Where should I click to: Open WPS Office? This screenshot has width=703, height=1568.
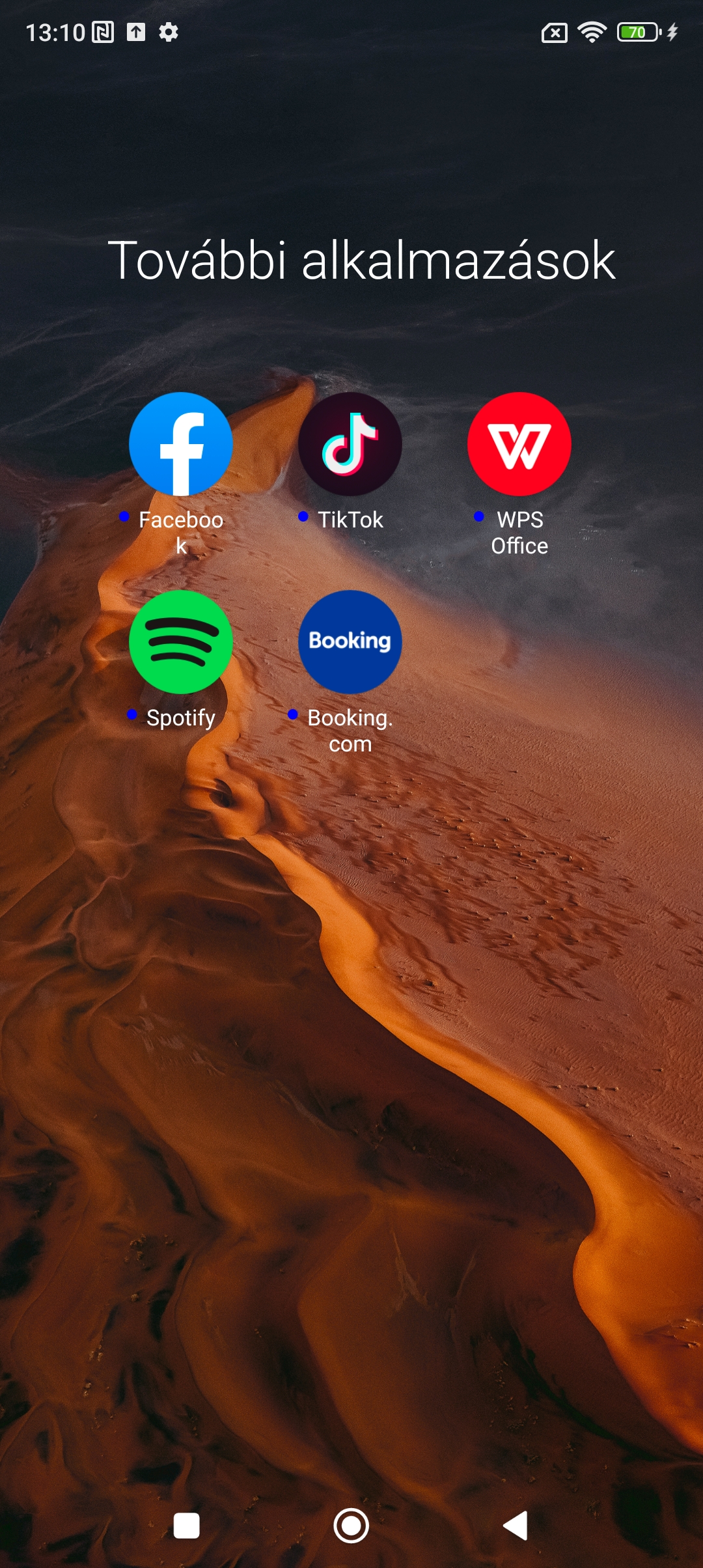pos(519,444)
